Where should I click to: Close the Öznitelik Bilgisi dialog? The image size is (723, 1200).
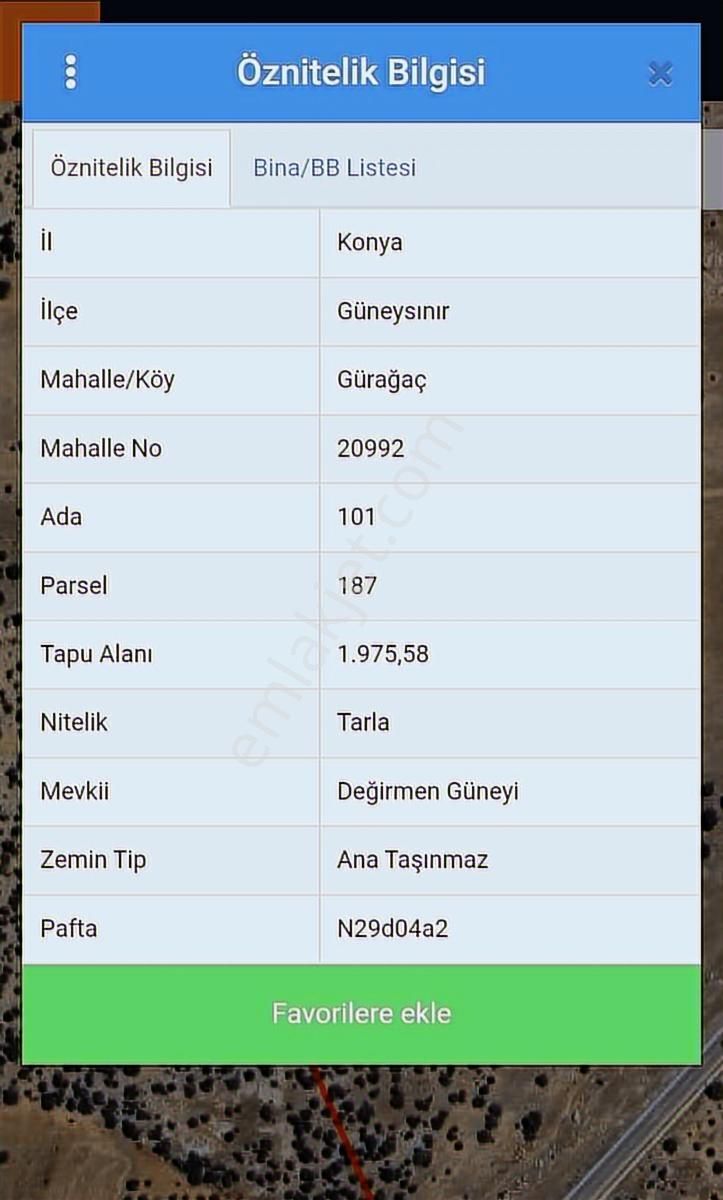tap(660, 73)
